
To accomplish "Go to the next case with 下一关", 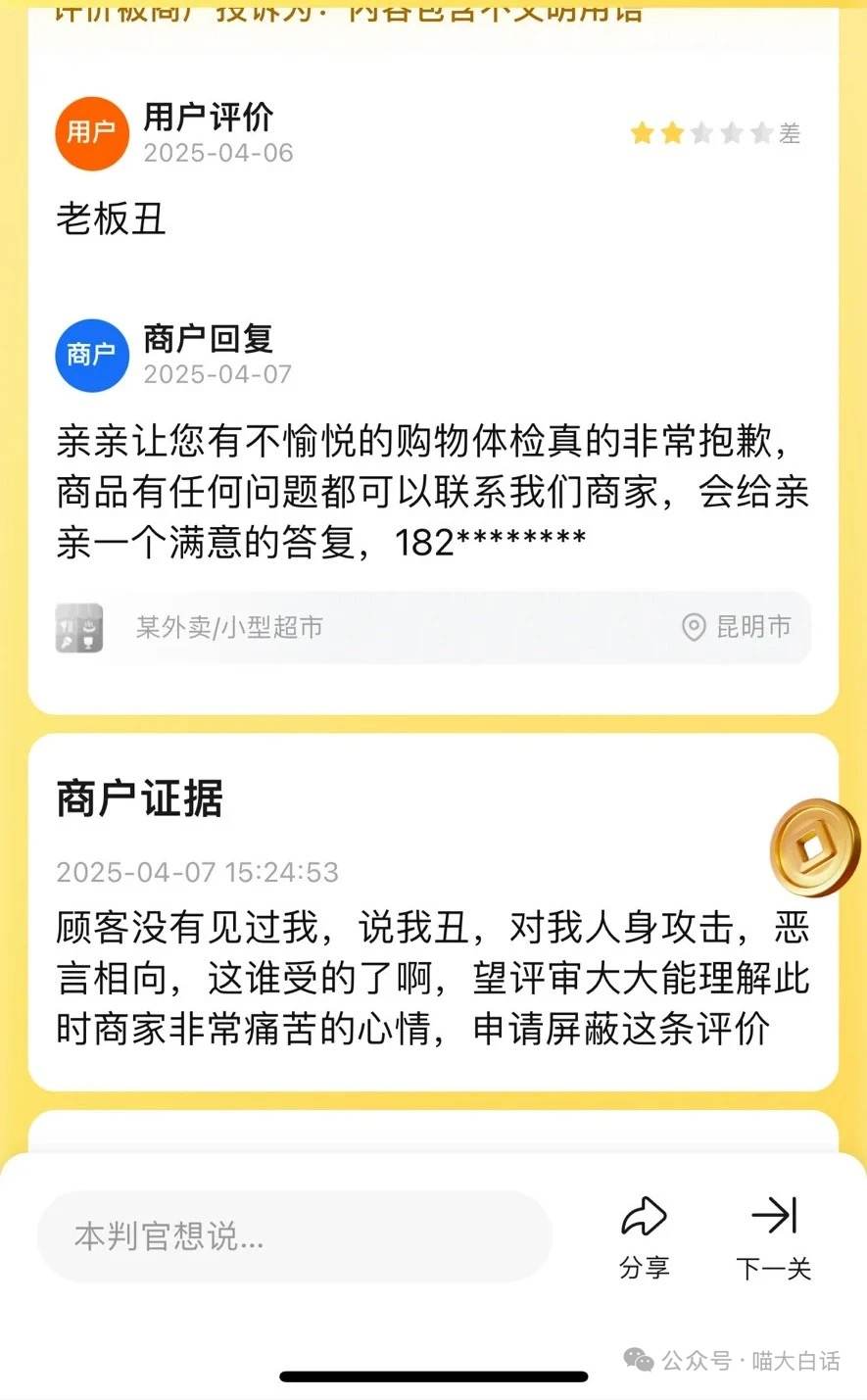I will click(x=773, y=1236).
